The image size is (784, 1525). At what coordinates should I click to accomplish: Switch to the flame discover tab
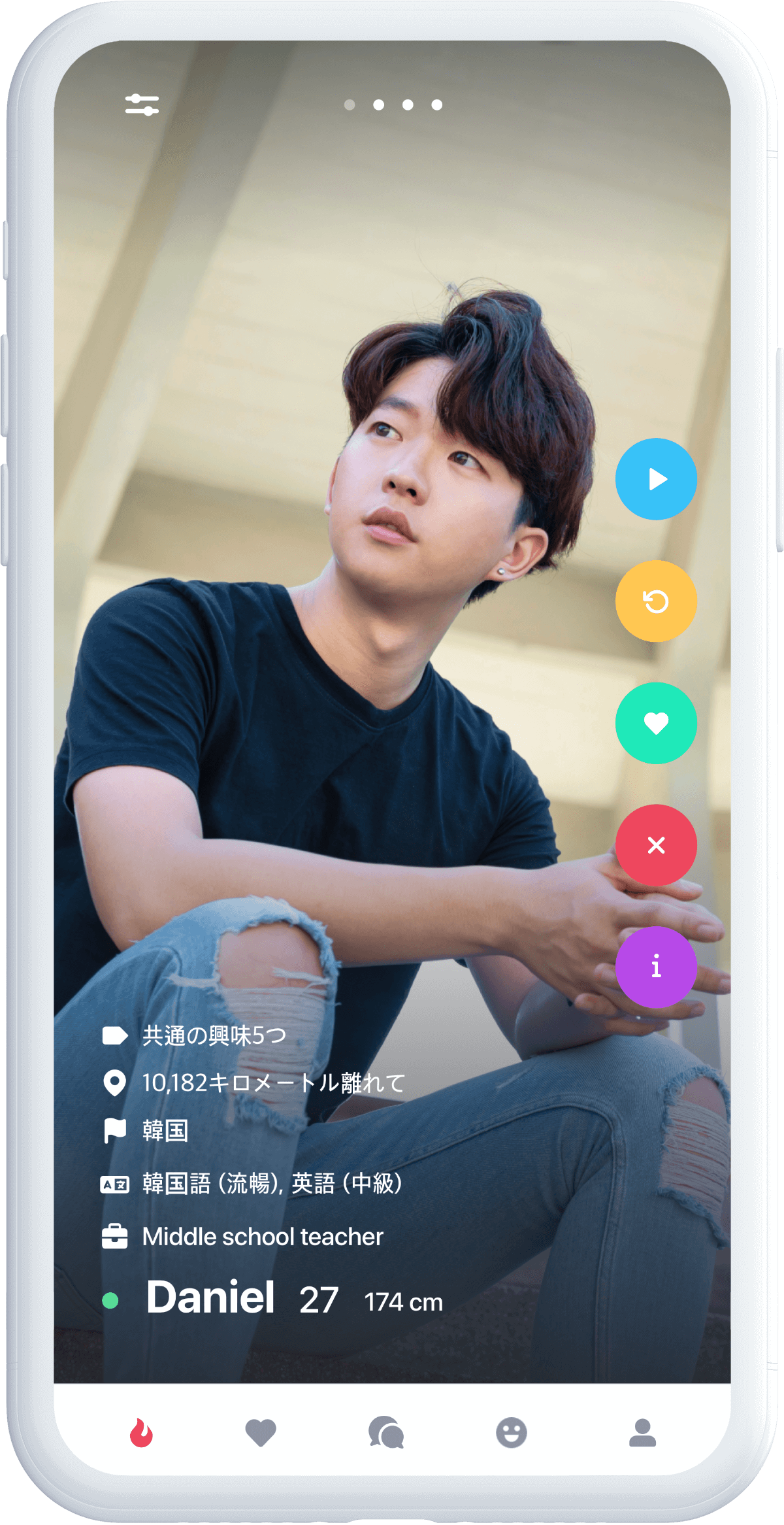coord(141,1433)
